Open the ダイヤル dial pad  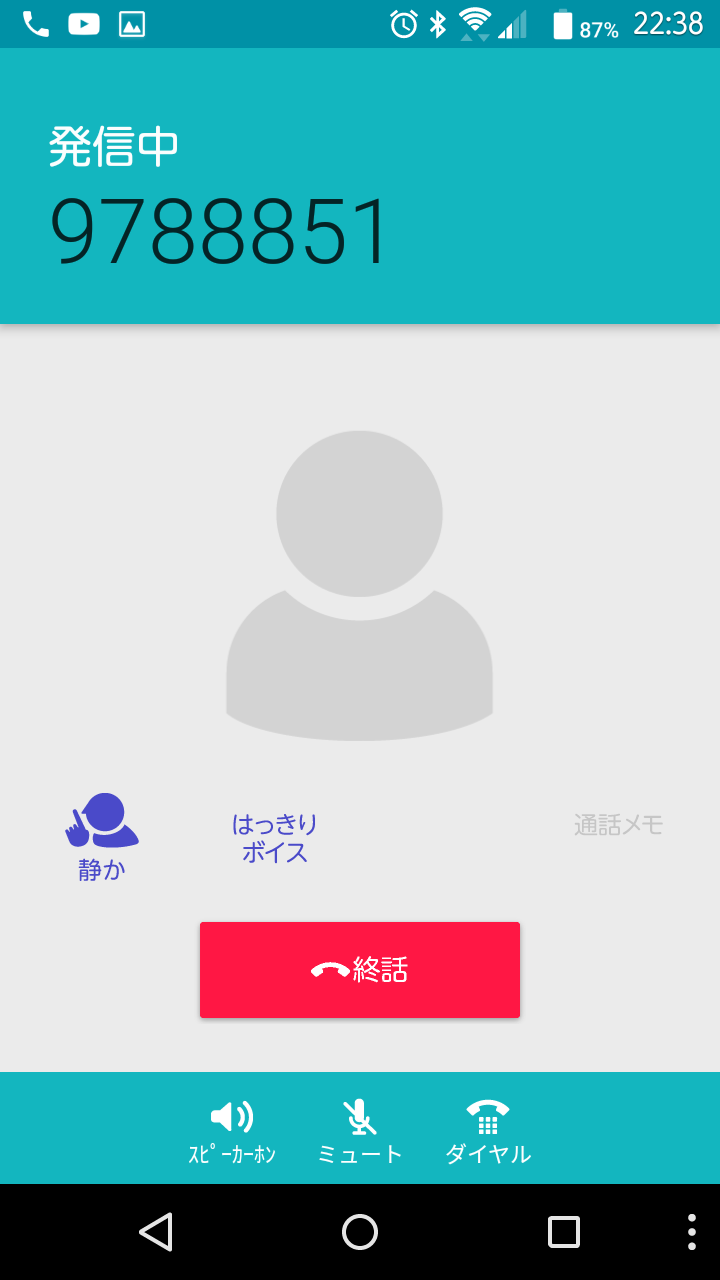(488, 1131)
